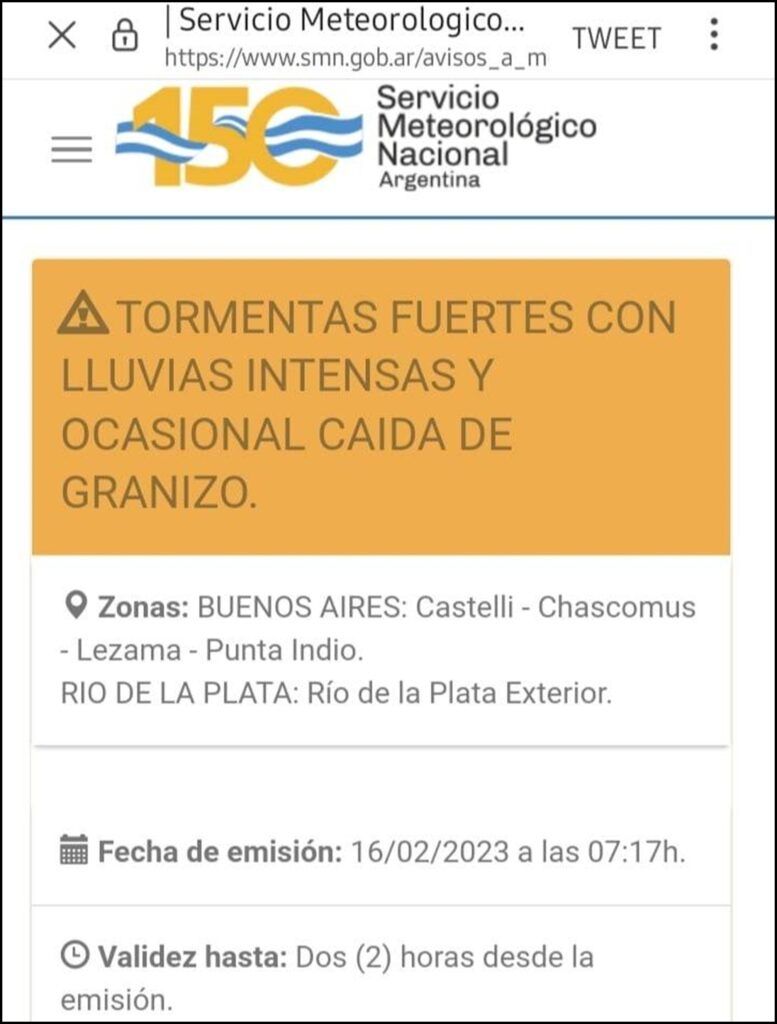
Task: Open the browser overflow menu
Action: 713,36
